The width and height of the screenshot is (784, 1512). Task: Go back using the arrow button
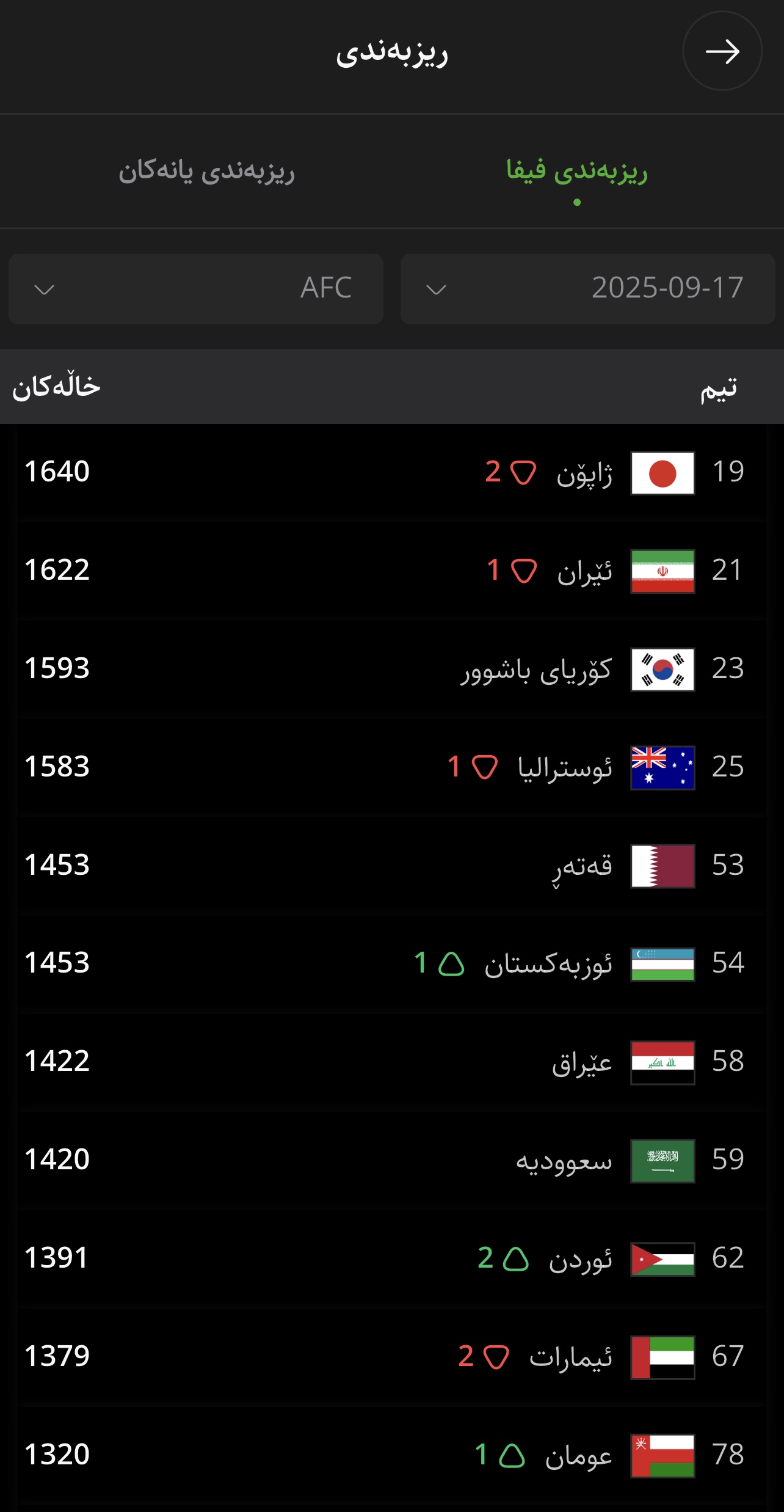coord(722,51)
